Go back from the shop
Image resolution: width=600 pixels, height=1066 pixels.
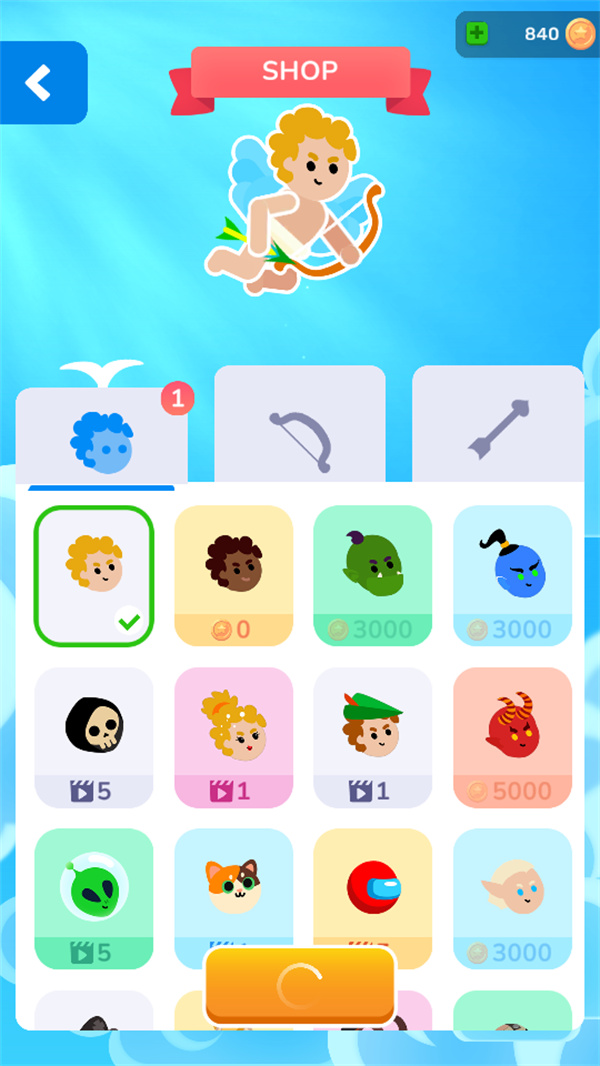tap(43, 82)
